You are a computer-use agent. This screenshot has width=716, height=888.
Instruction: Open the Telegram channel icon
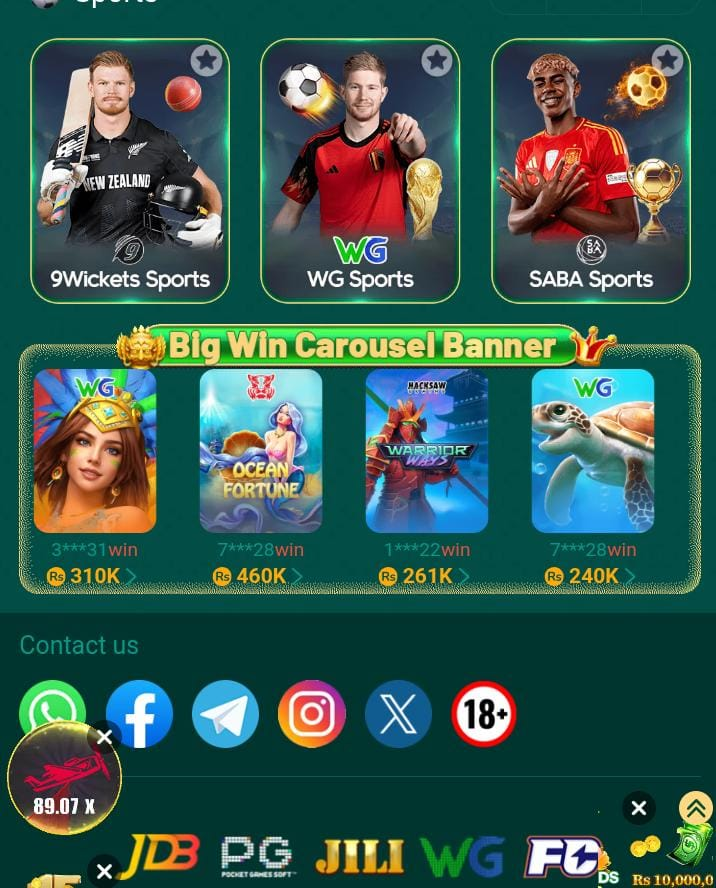coord(225,714)
